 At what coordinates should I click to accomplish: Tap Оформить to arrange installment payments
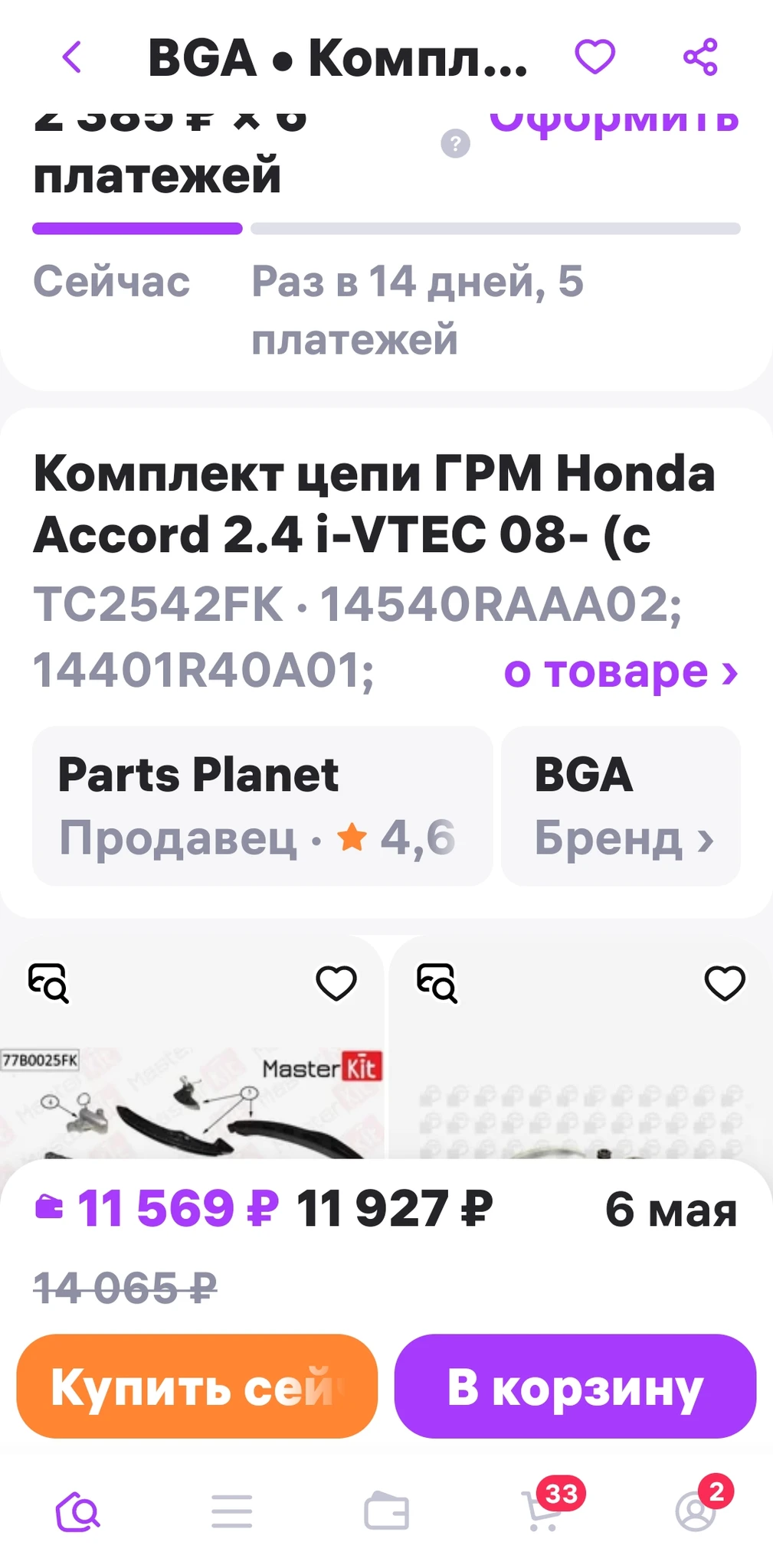coord(614,122)
